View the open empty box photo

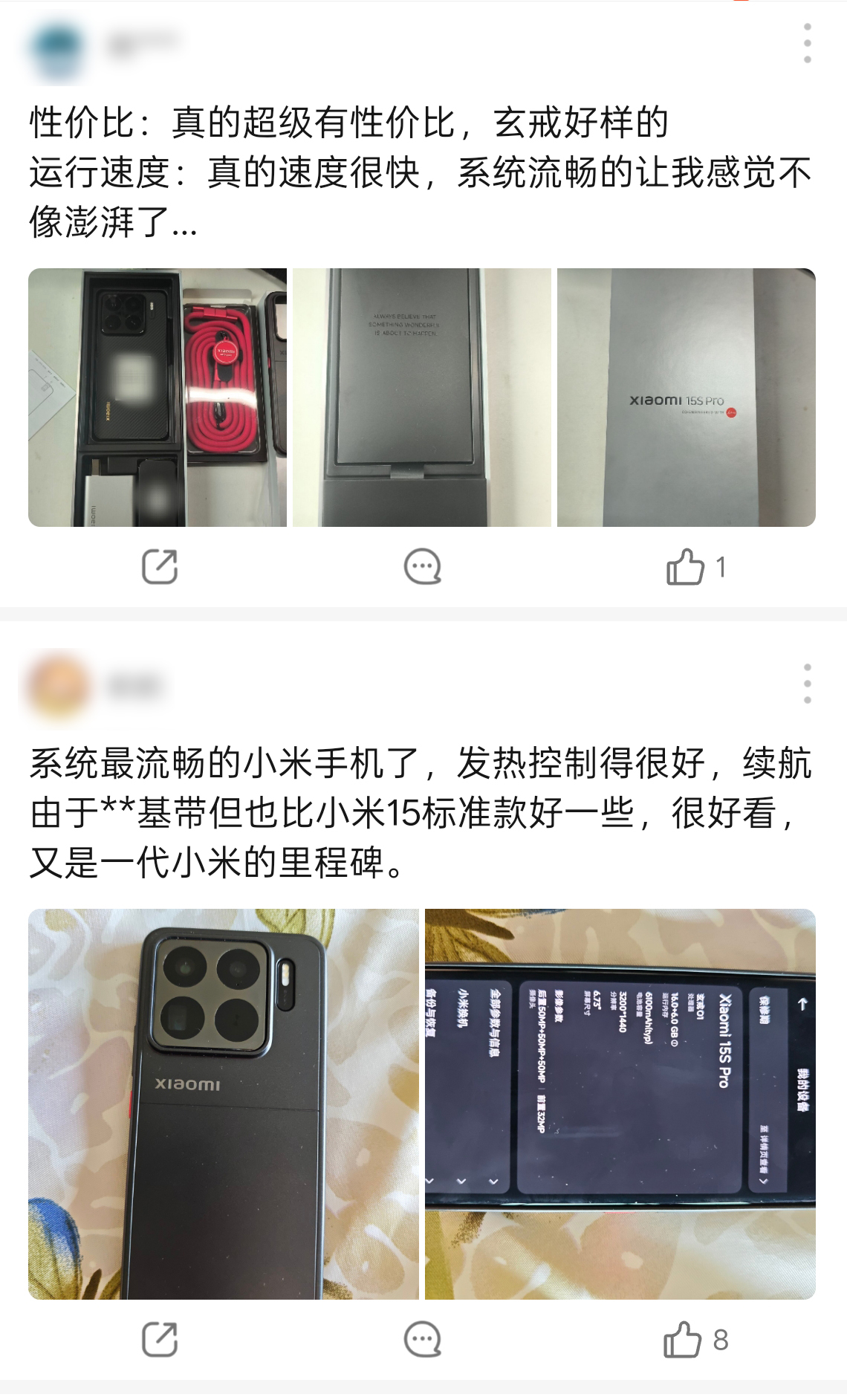point(422,398)
